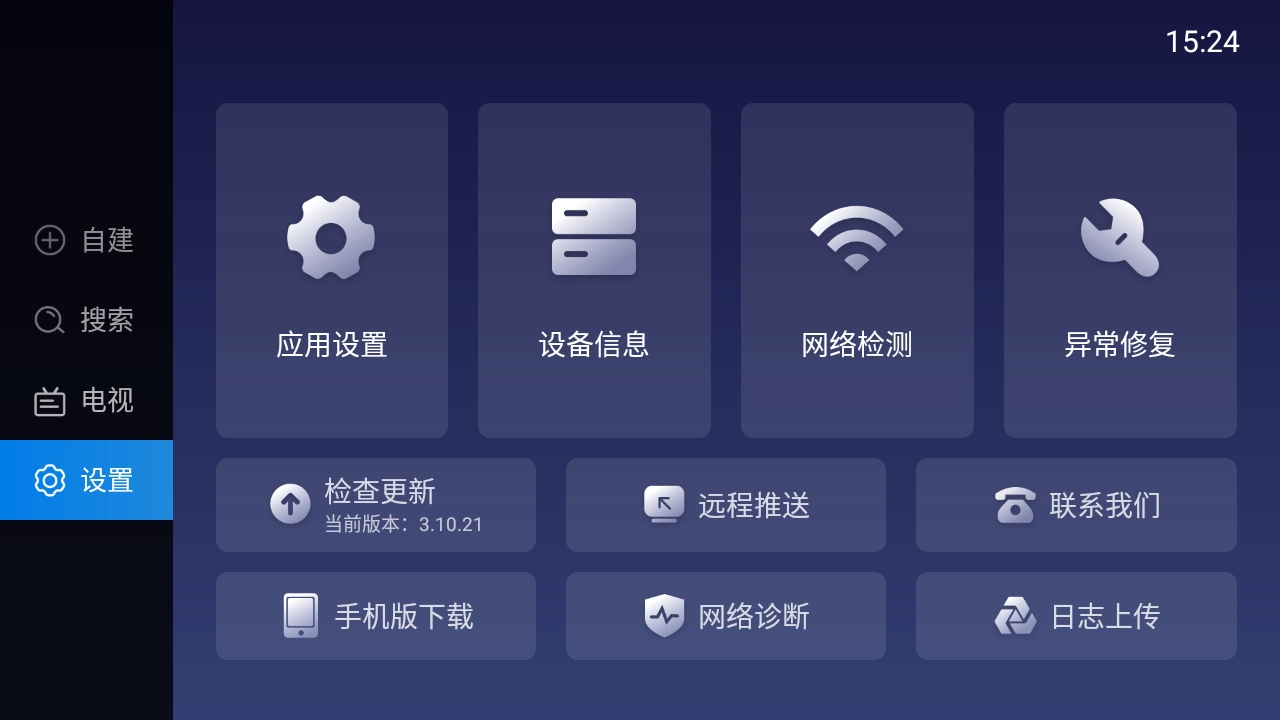View 设备信息 details
This screenshot has width=1280, height=720.
tap(594, 270)
